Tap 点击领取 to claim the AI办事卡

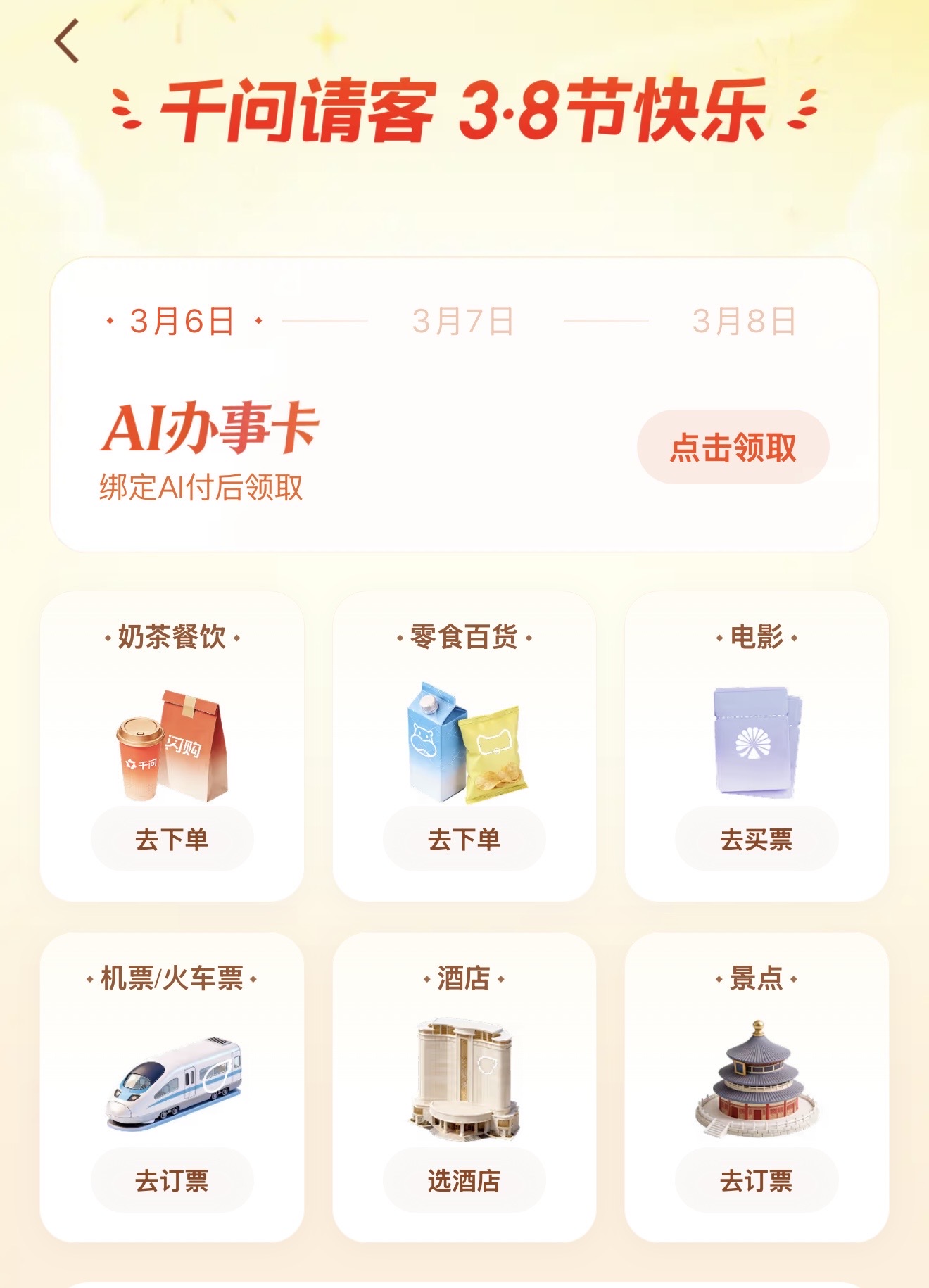733,447
